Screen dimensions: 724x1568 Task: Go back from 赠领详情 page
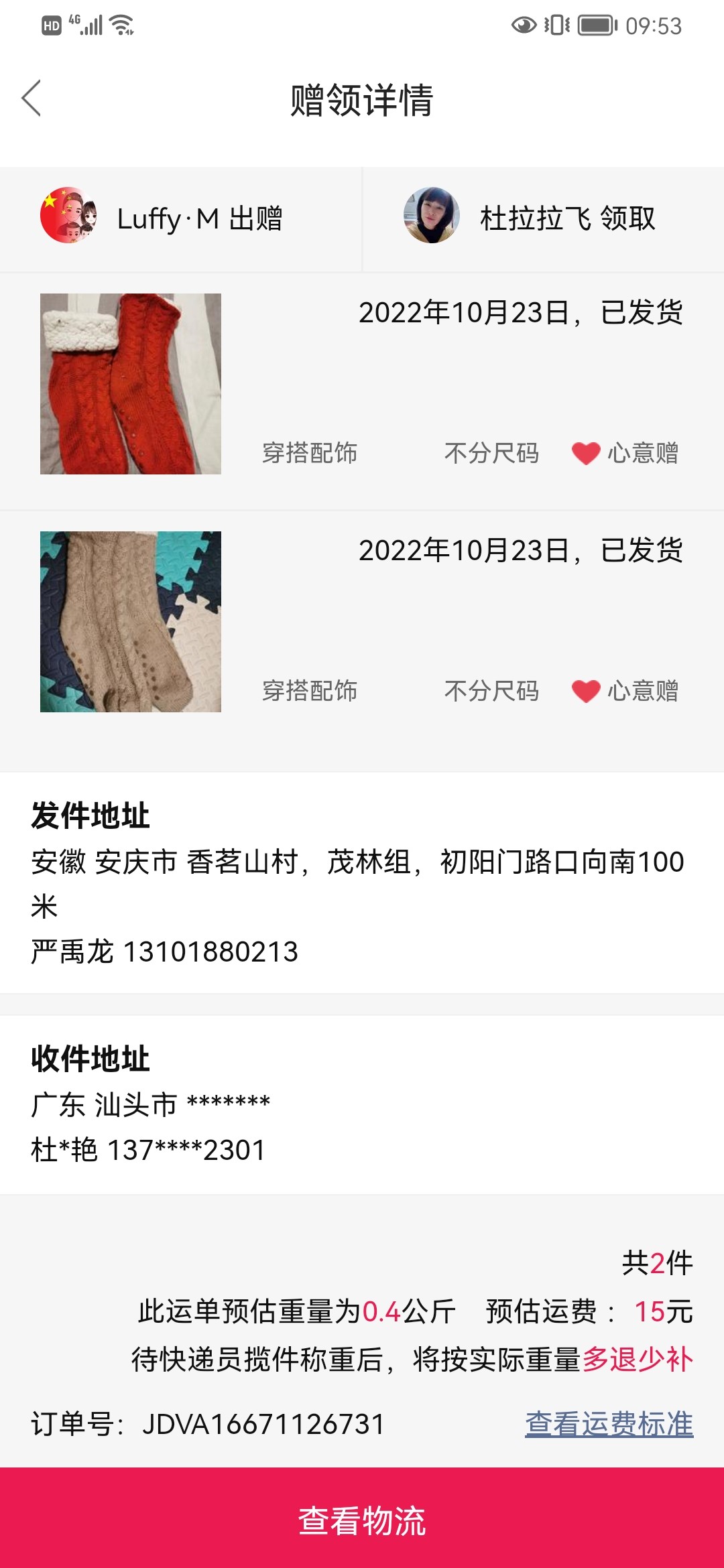32,99
